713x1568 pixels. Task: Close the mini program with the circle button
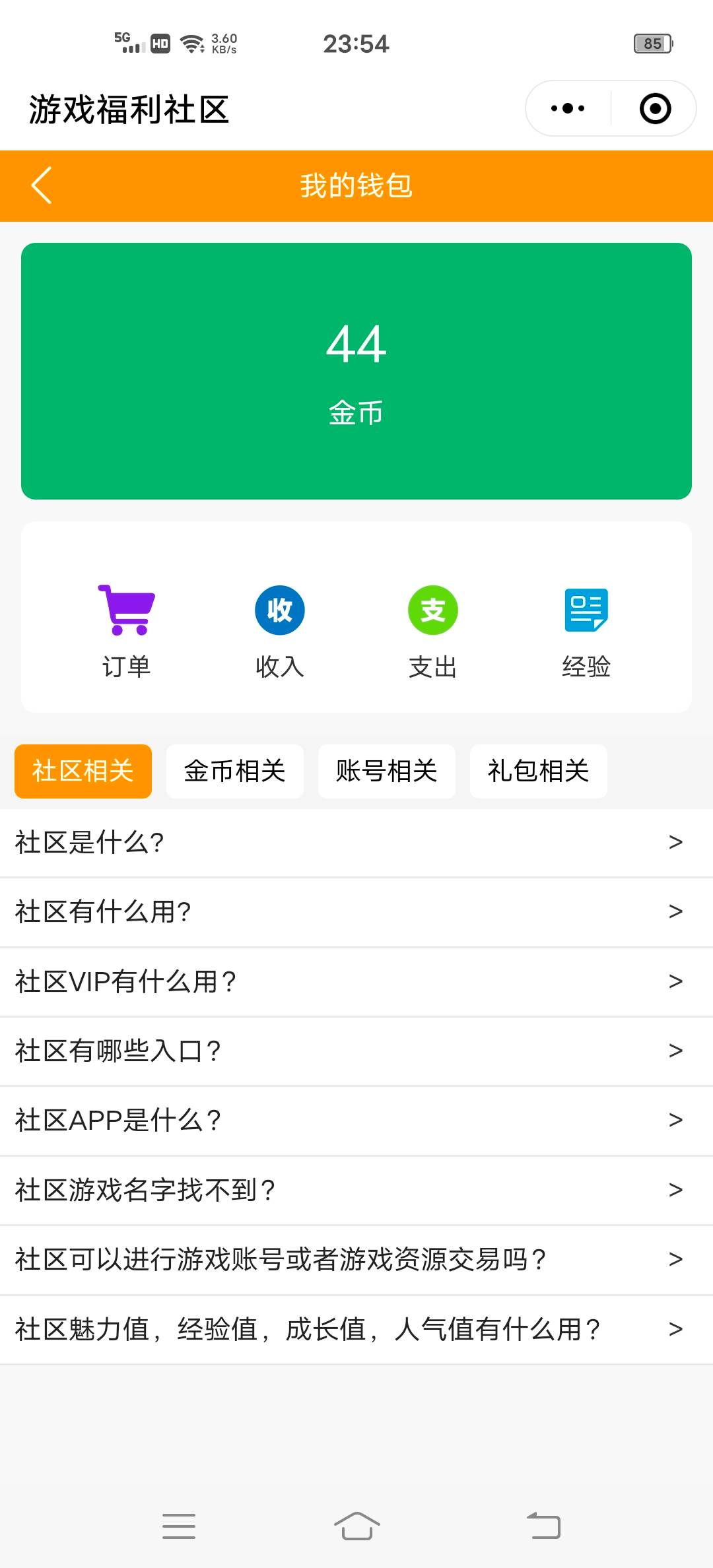(655, 109)
